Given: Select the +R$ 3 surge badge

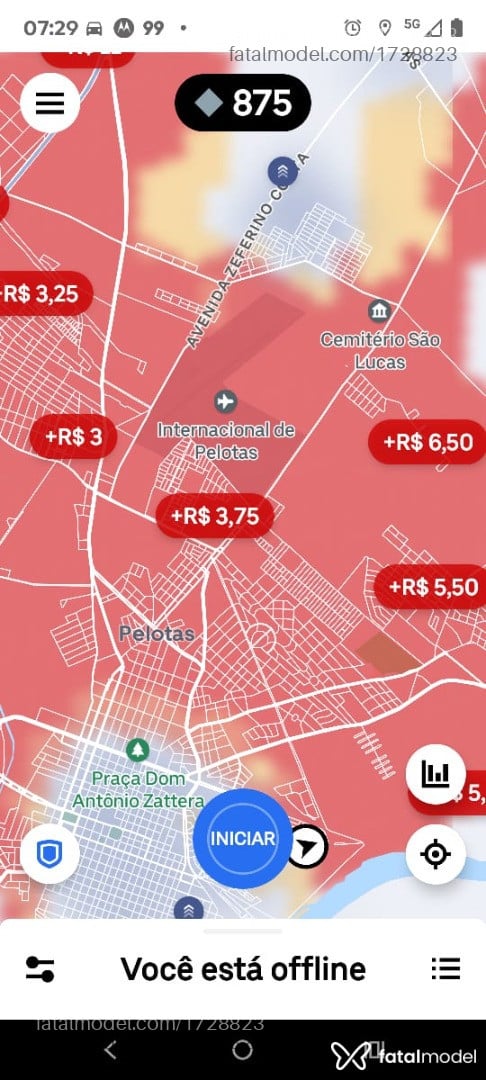Looking at the screenshot, I should coord(74,437).
